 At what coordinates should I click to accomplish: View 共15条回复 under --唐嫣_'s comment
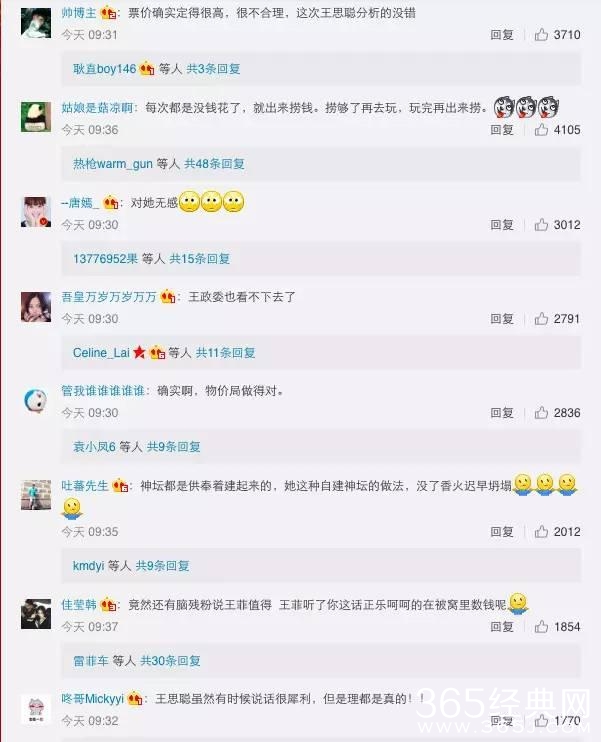point(199,259)
